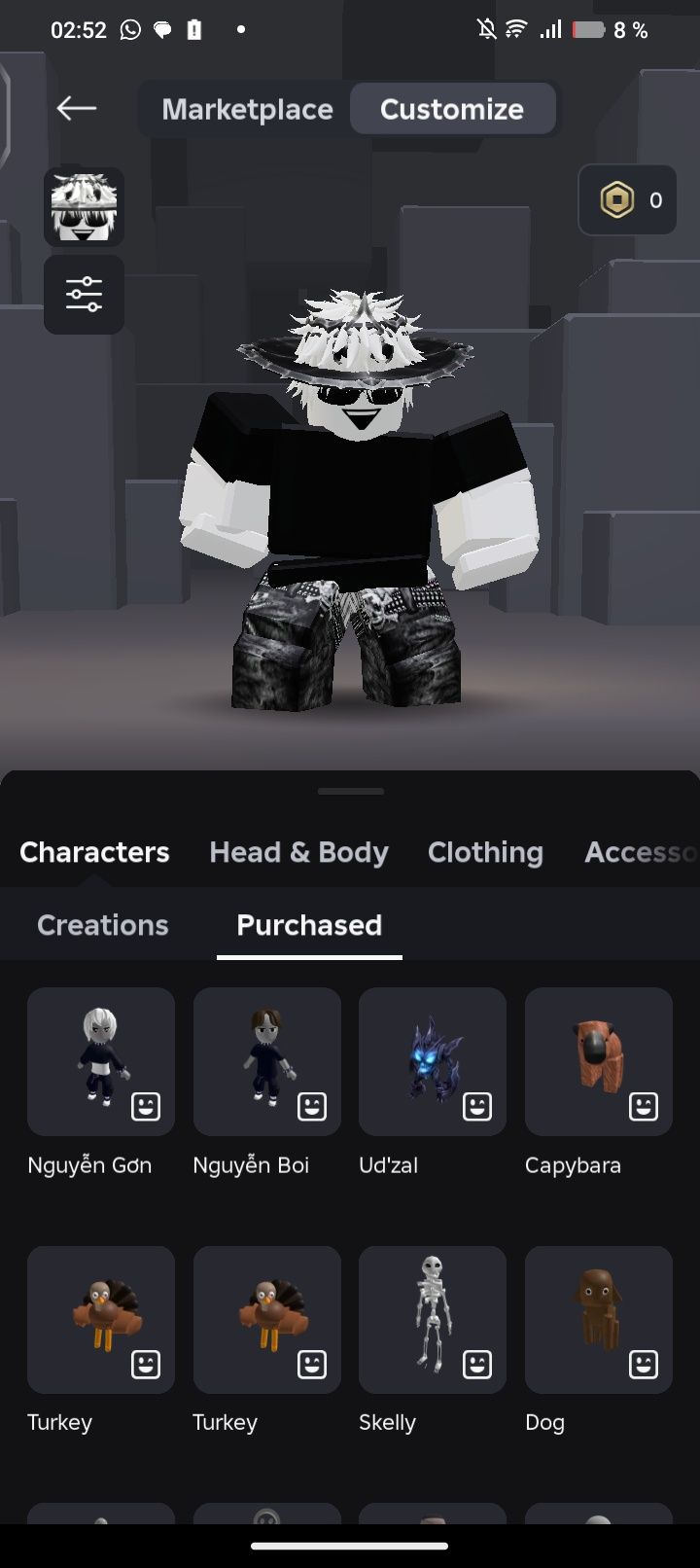Viewport: 700px width, 1568px height.
Task: Open the Head & Body category
Action: click(298, 852)
